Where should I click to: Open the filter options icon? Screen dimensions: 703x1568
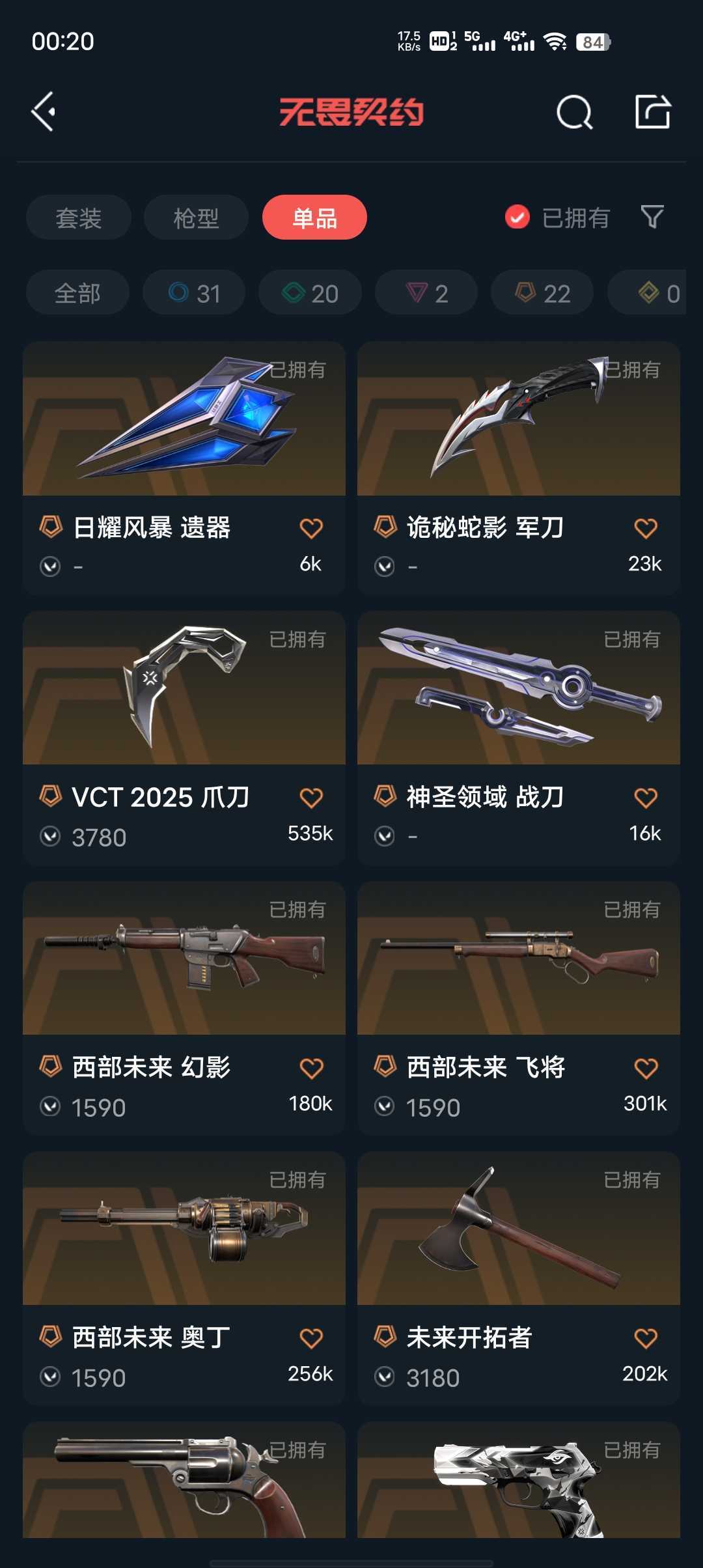pos(653,217)
